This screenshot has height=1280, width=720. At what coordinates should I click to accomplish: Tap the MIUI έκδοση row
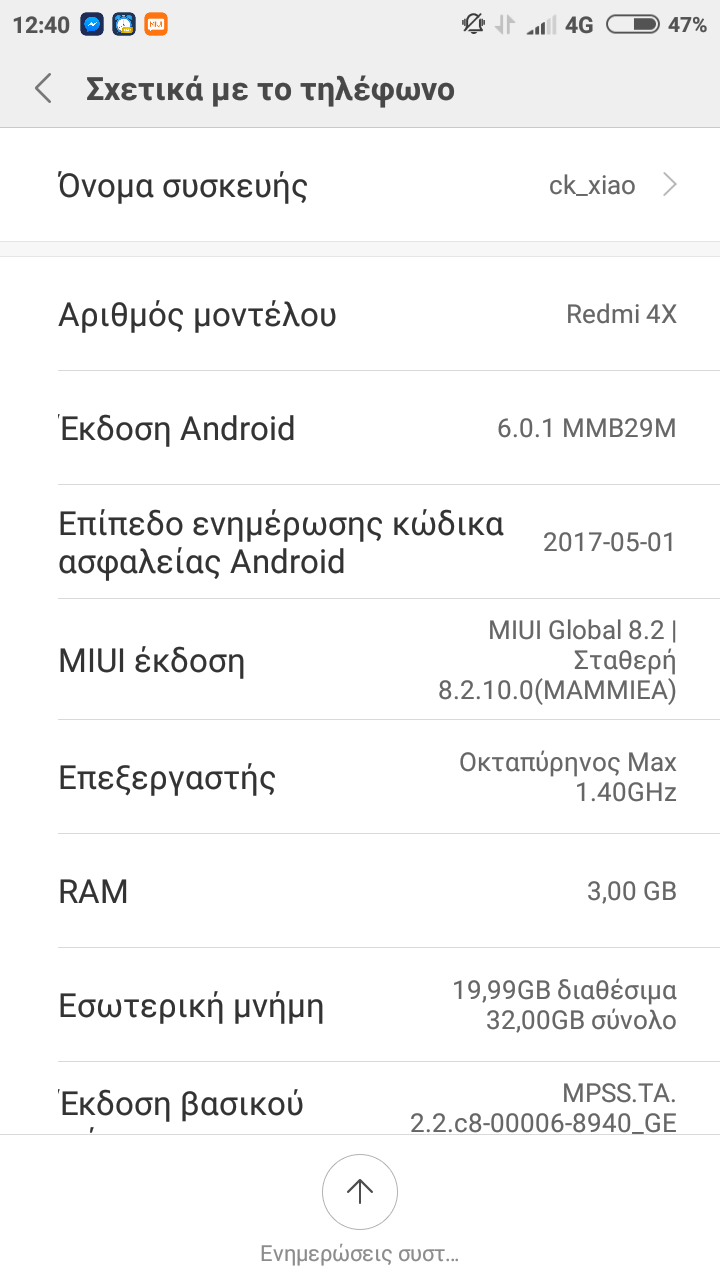[x=360, y=660]
